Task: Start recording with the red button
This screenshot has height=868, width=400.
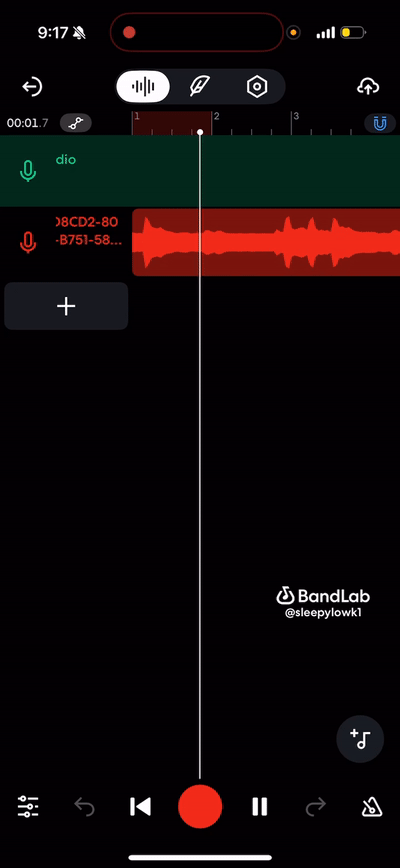Action: pos(200,807)
